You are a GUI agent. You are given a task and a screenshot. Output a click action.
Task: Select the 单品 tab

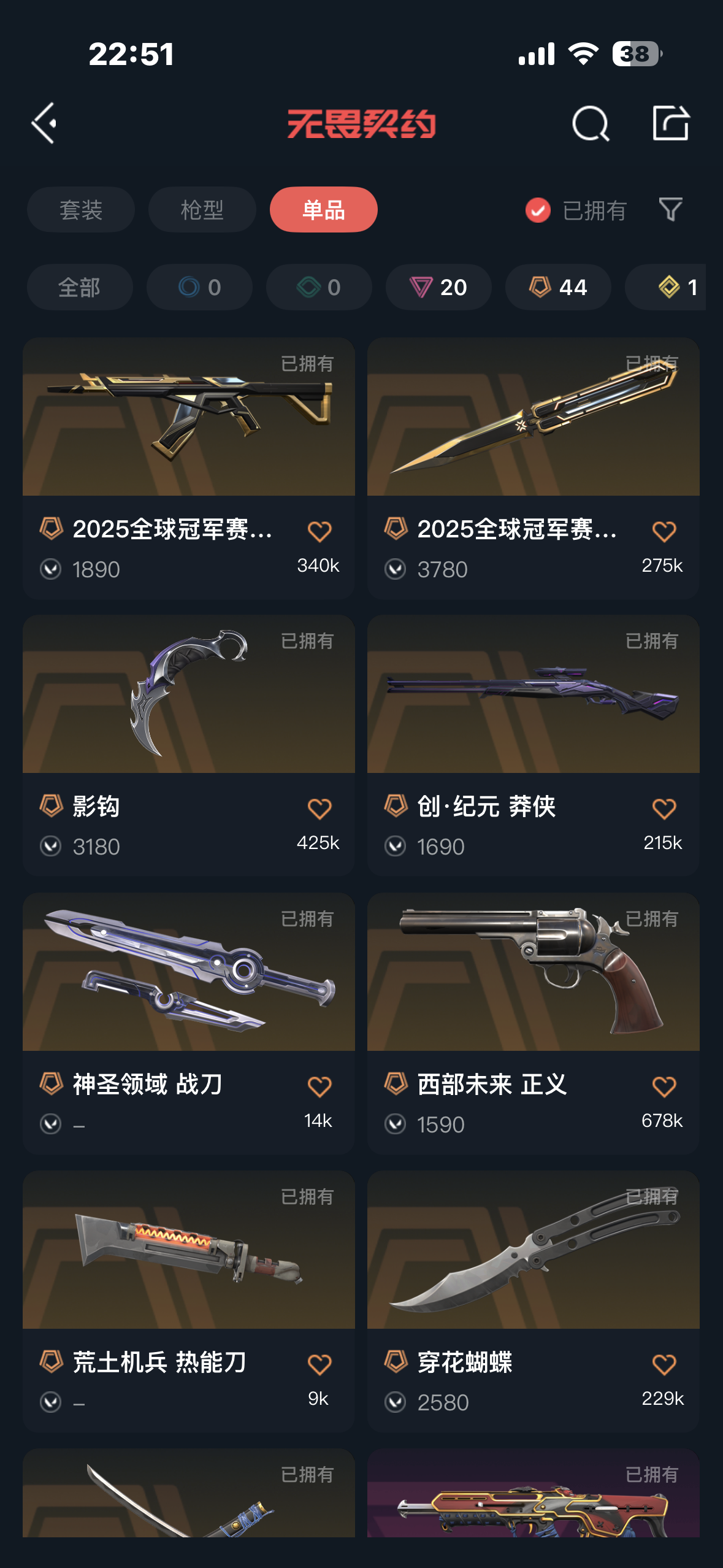click(x=323, y=210)
